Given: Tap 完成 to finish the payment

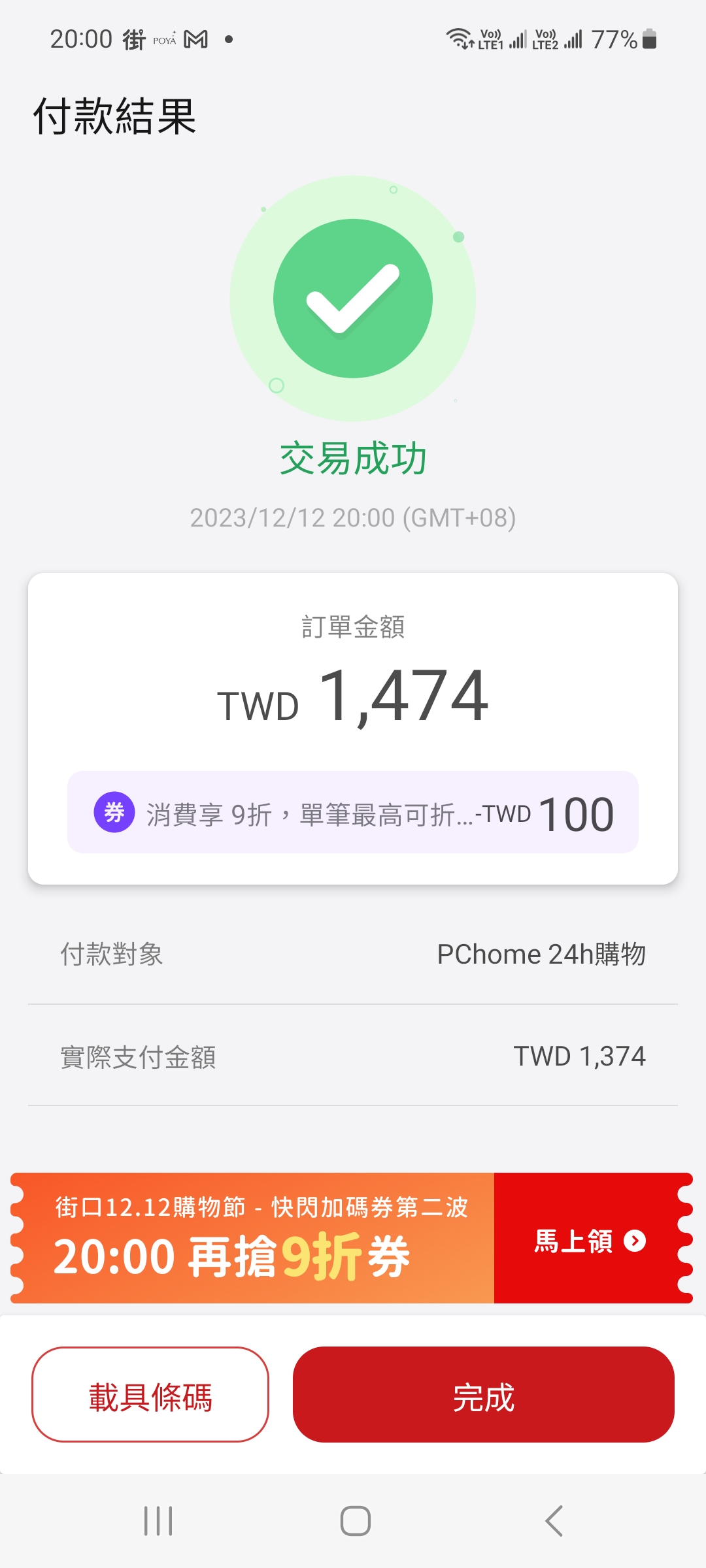Looking at the screenshot, I should (x=483, y=1394).
